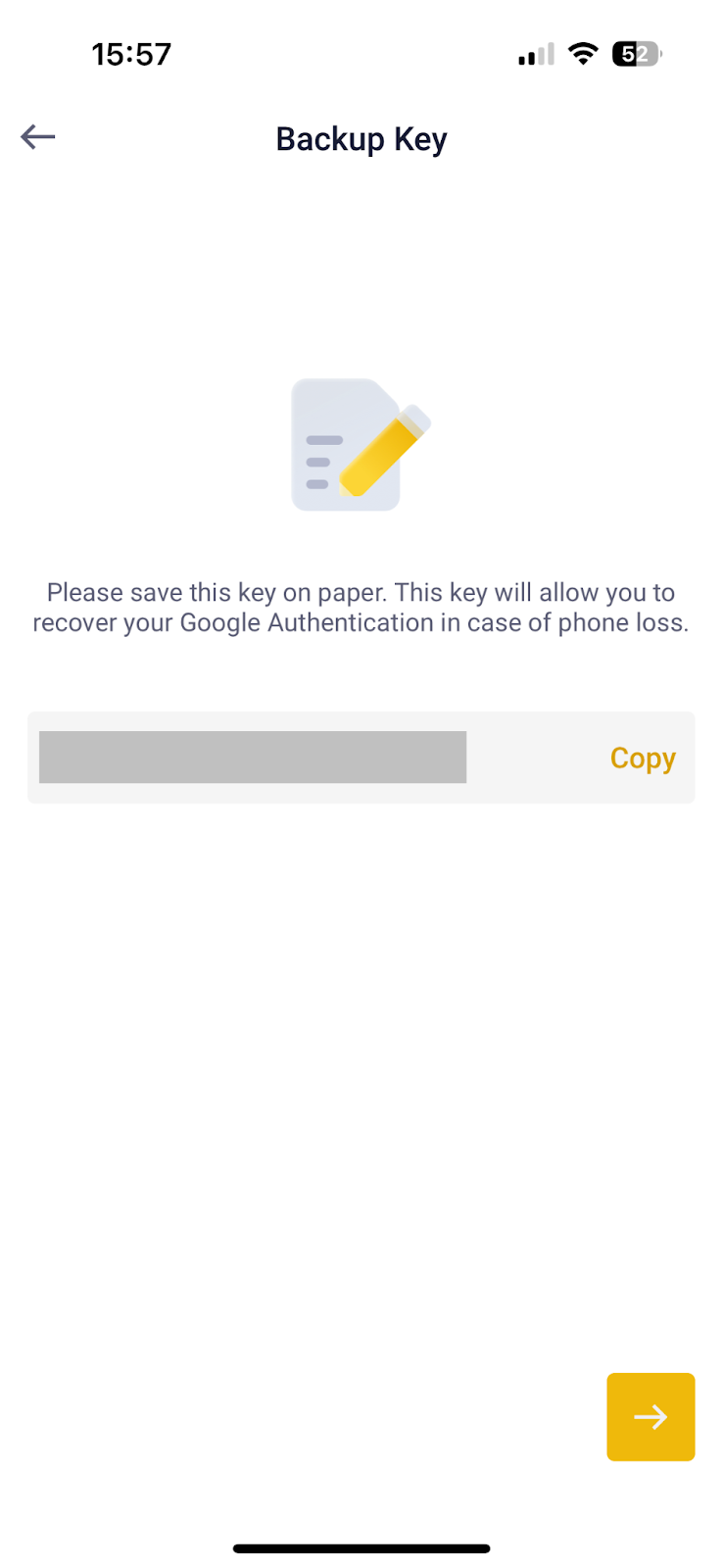Viewport: 723px width, 1568px height.
Task: Select the Wi-Fi status icon
Action: [583, 54]
